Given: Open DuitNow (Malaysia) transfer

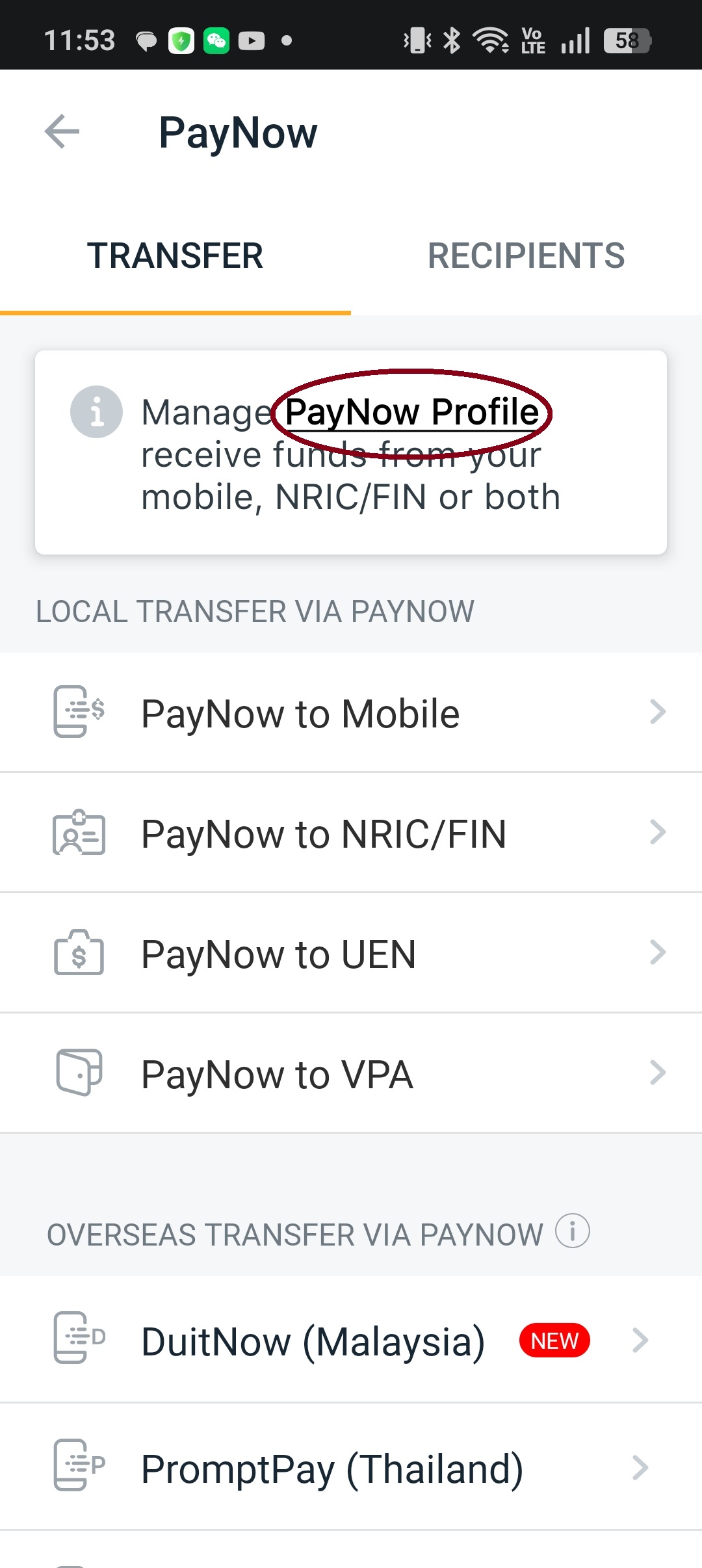Looking at the screenshot, I should click(351, 1340).
